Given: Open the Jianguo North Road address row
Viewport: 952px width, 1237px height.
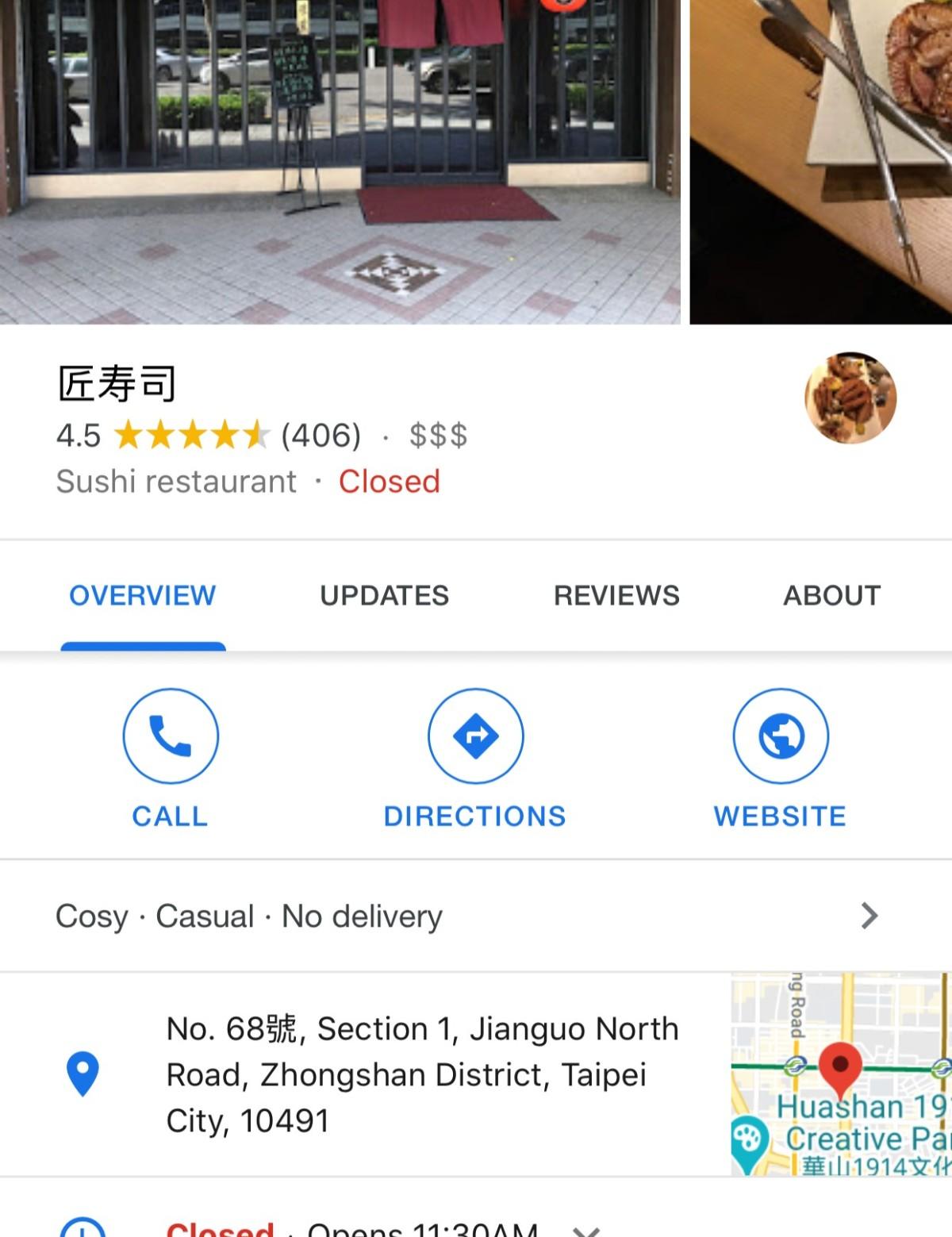Looking at the screenshot, I should click(x=420, y=1074).
